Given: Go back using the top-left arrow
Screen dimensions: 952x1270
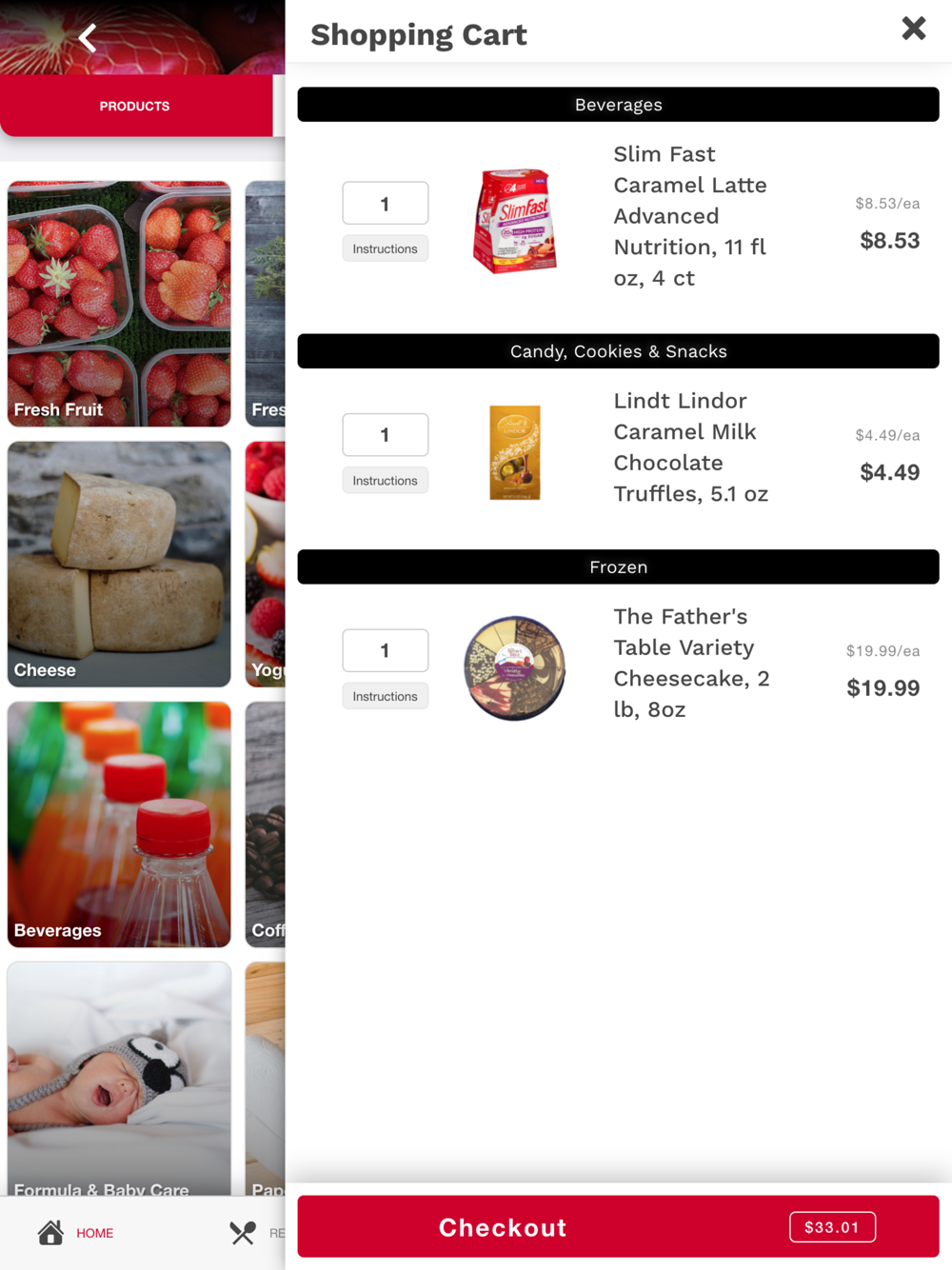Looking at the screenshot, I should [x=88, y=38].
